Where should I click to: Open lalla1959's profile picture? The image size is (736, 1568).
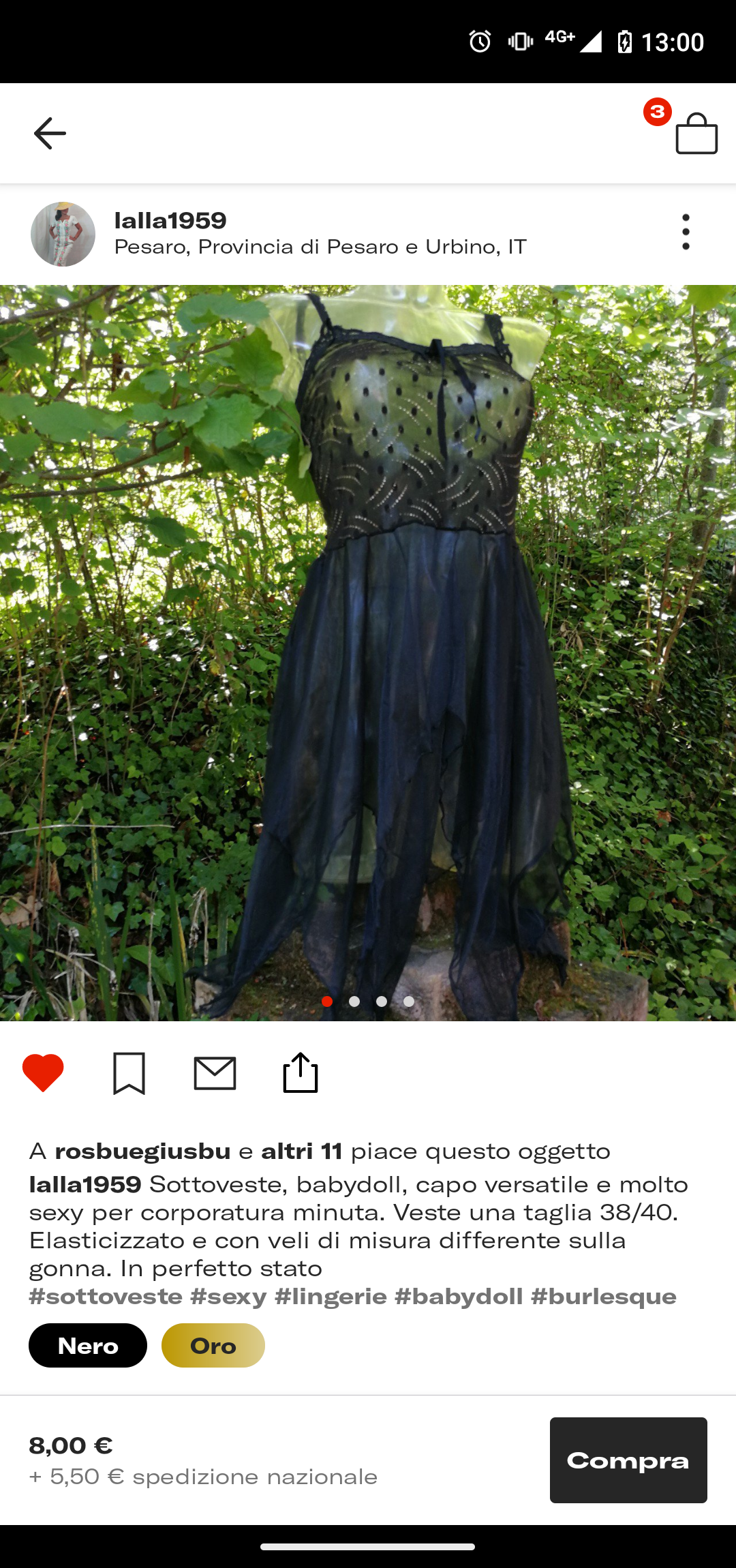[63, 234]
